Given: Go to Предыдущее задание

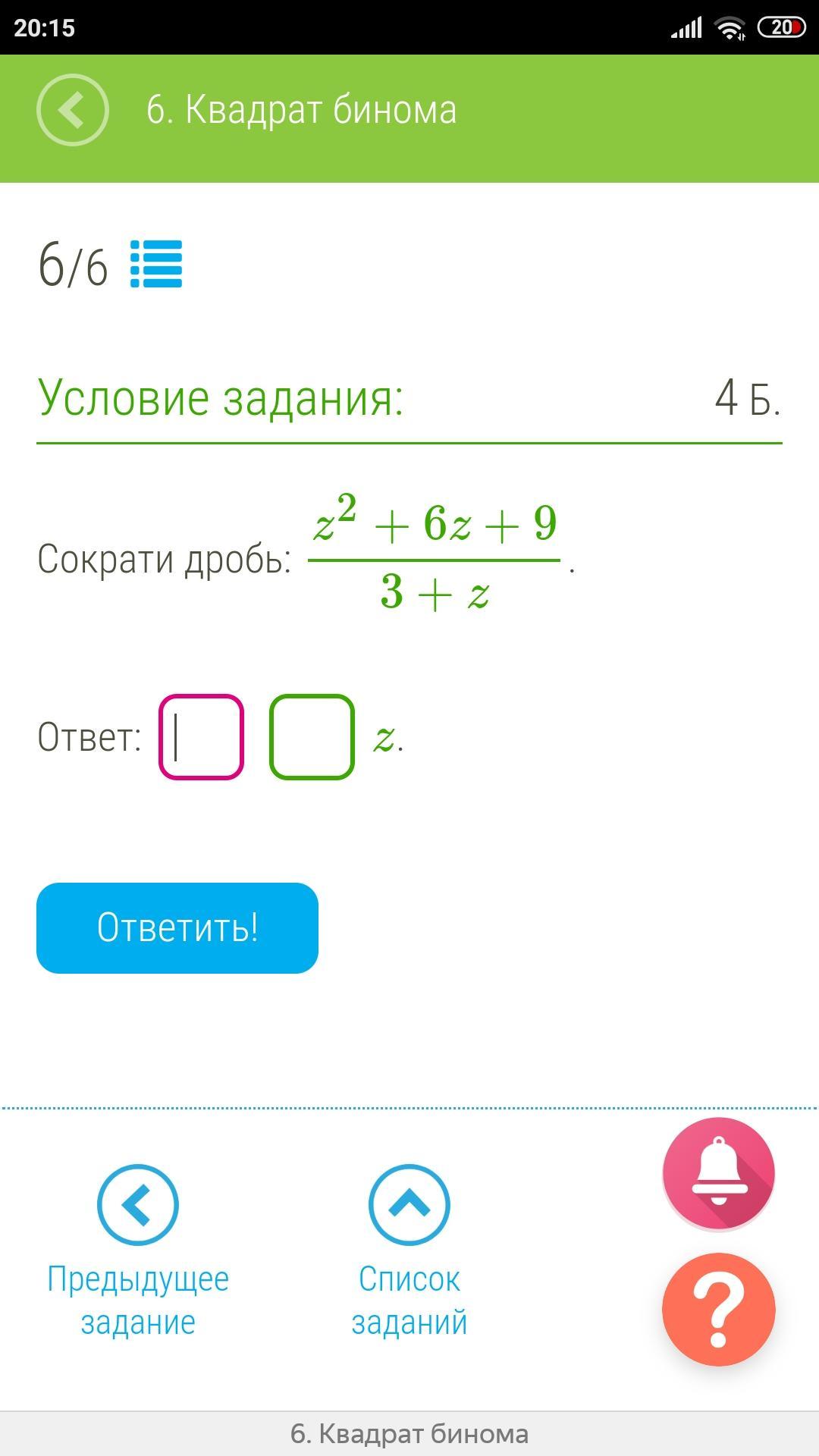Looking at the screenshot, I should [x=138, y=1250].
